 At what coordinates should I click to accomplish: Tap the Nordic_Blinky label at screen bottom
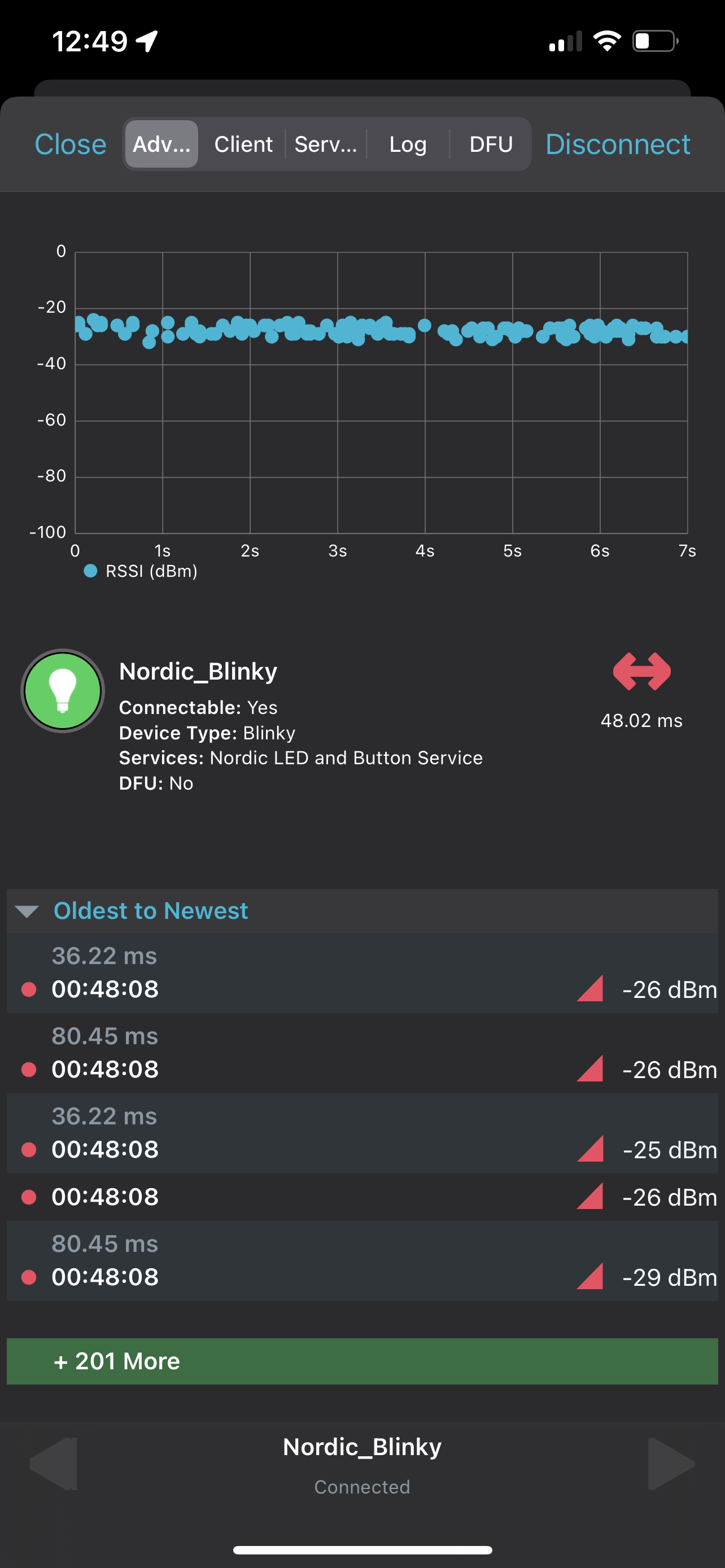coord(362,1447)
